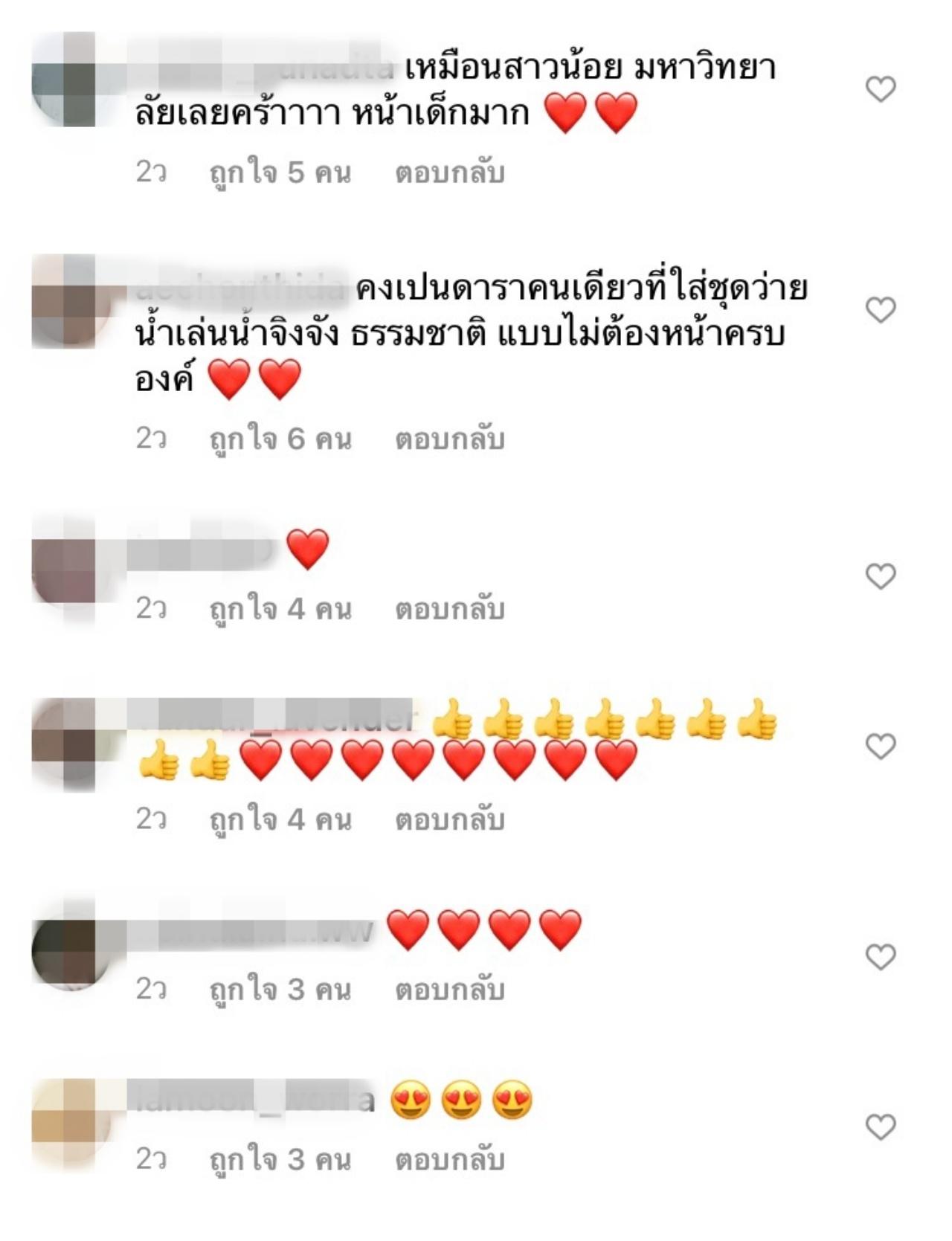Like the single red heart comment
The height and width of the screenshot is (1241, 952).
(x=881, y=576)
